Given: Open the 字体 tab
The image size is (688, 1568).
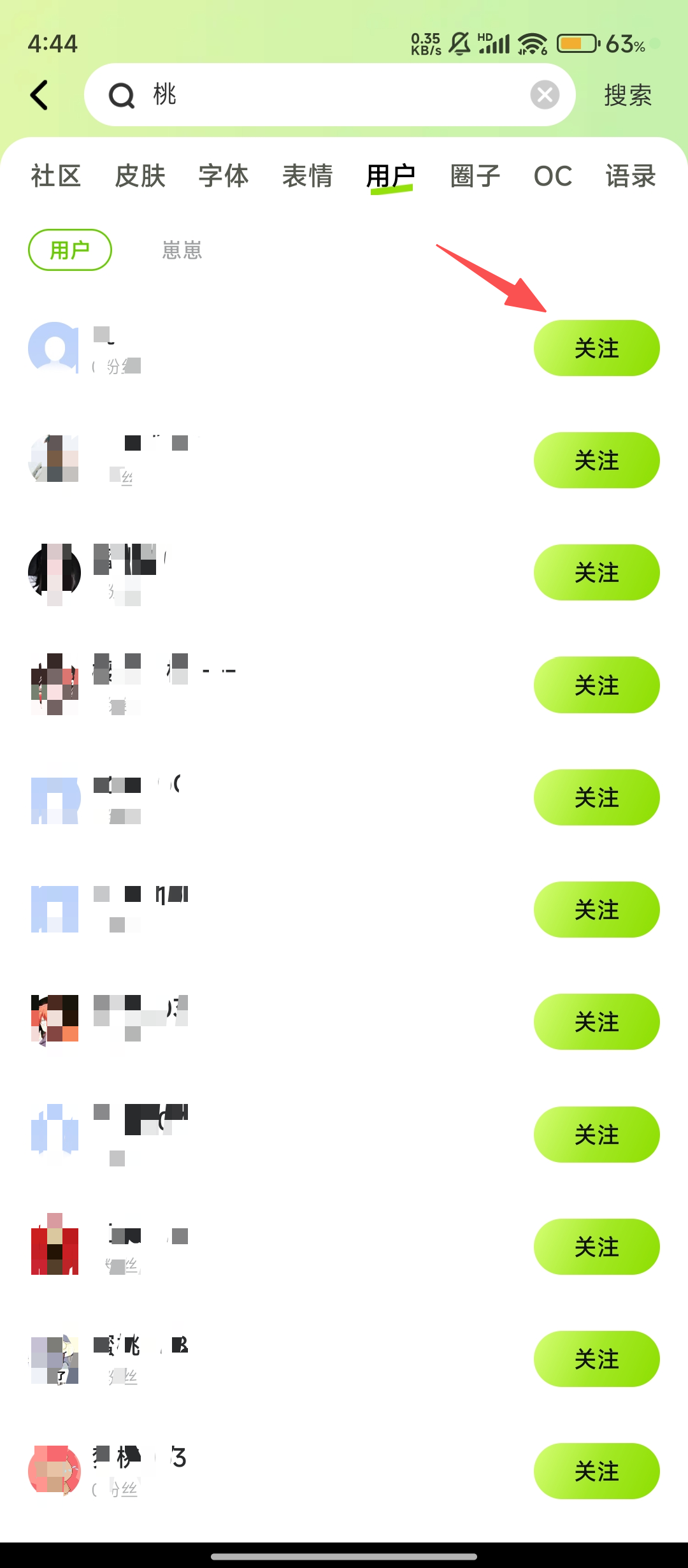Looking at the screenshot, I should coord(224,176).
